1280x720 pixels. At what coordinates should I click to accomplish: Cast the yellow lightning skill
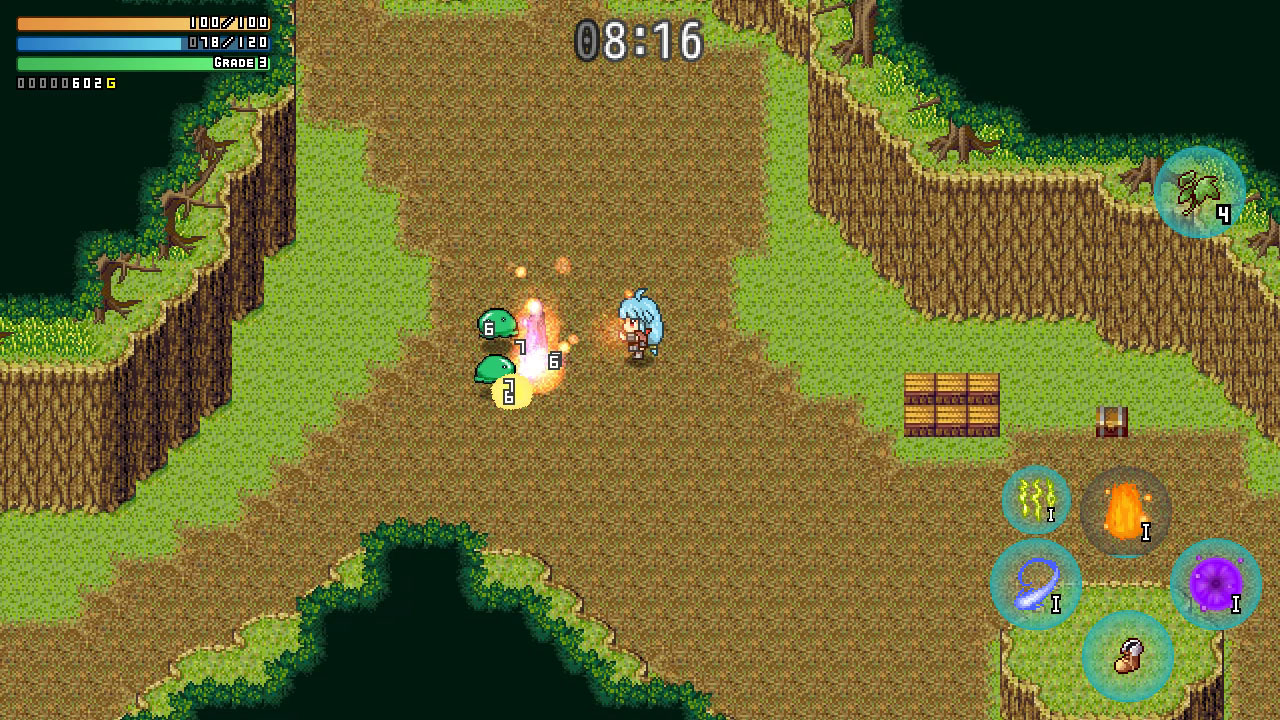coord(1035,499)
